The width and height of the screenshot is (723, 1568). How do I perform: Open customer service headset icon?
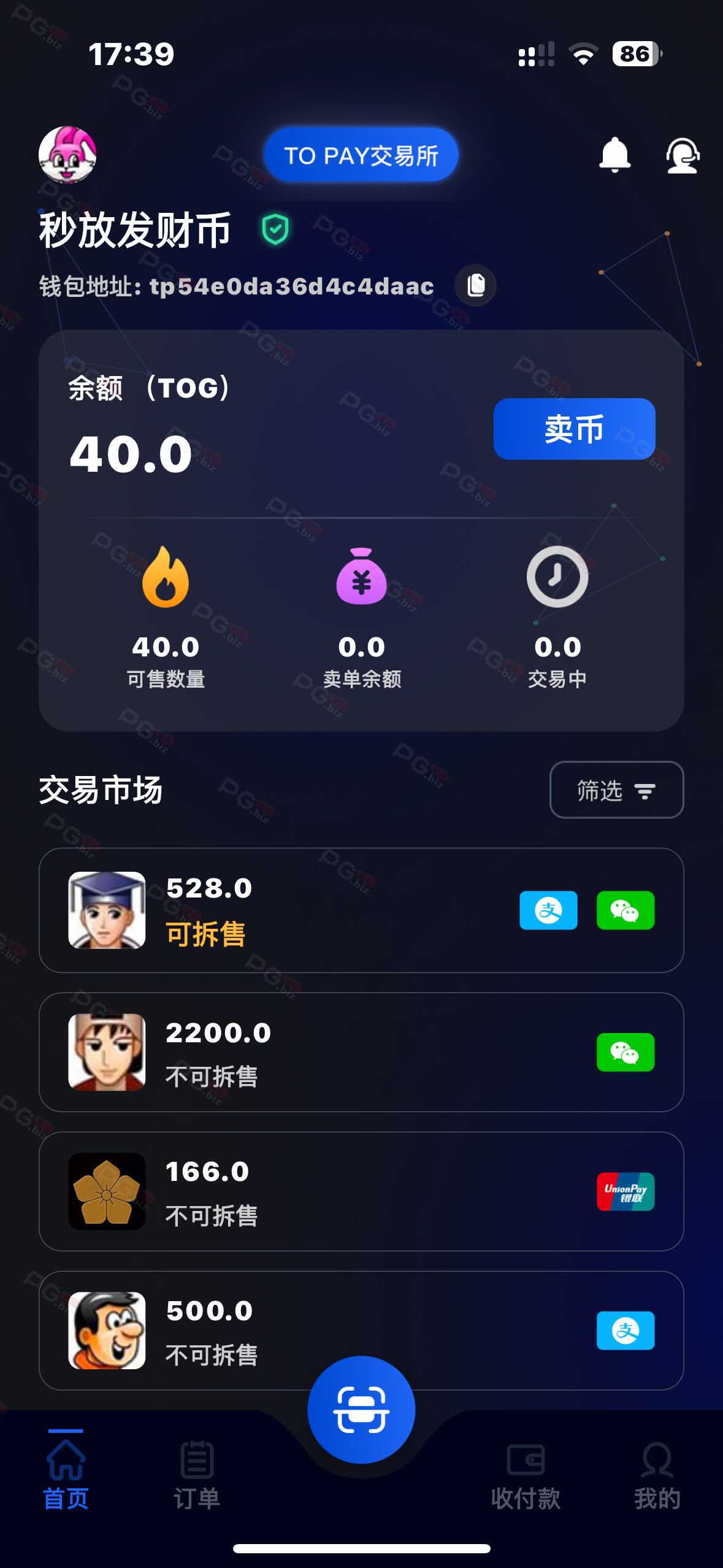pos(682,156)
